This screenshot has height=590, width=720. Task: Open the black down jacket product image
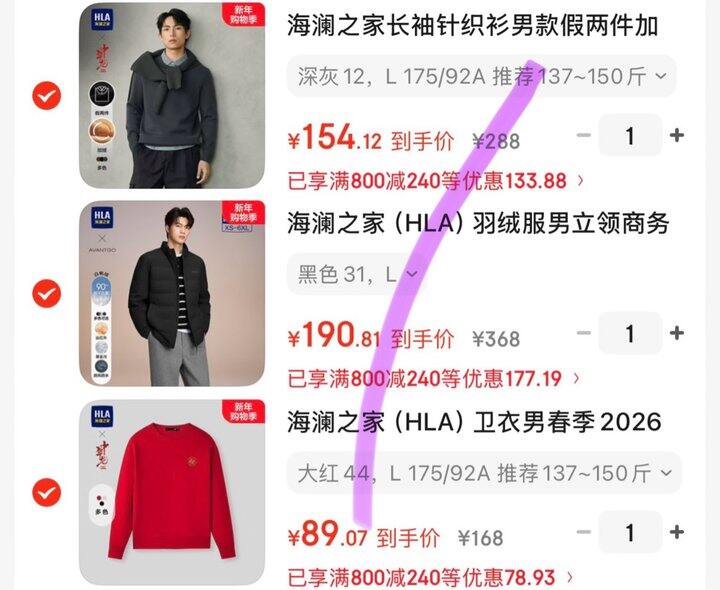coord(172,293)
